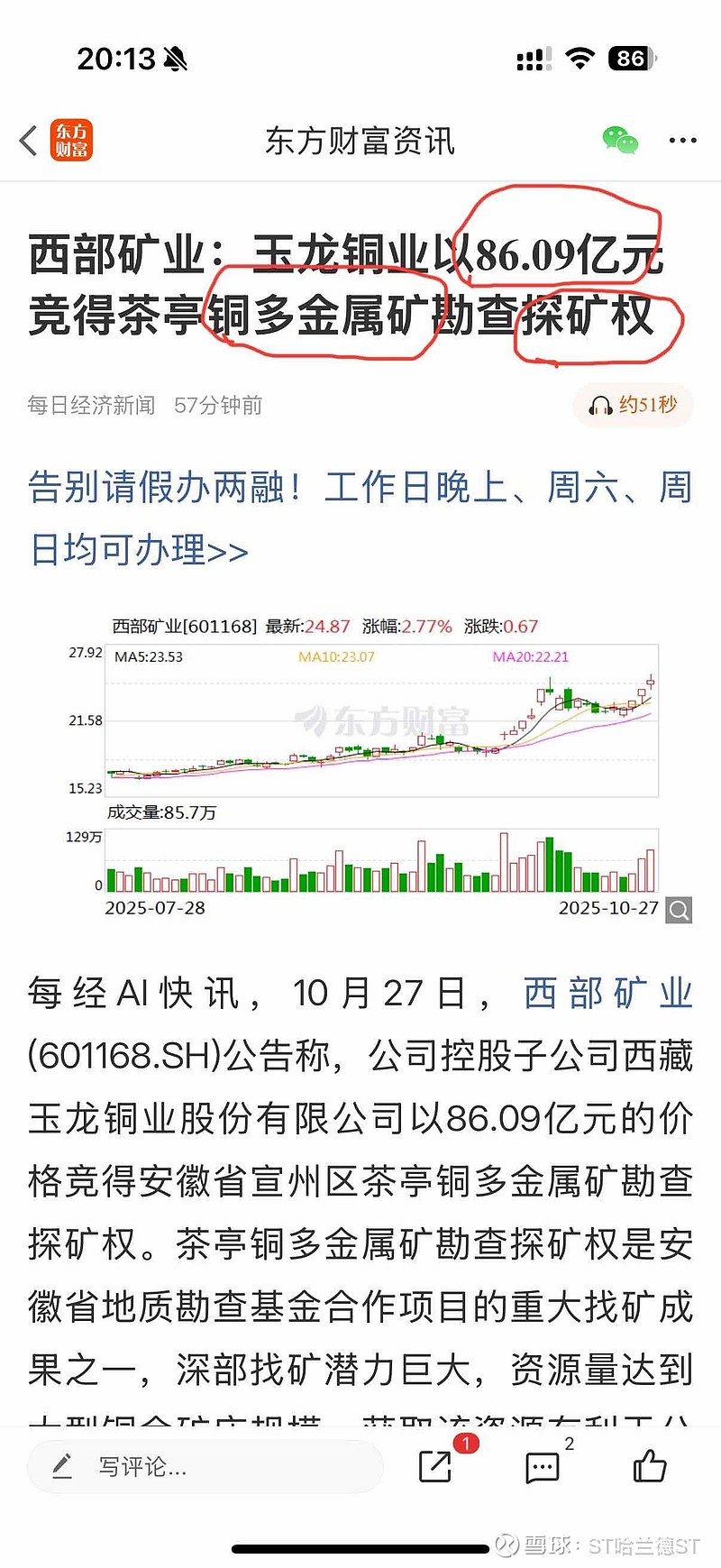This screenshot has height=1568, width=721.
Task: Select the 东方财富资讯 title bar
Action: 360,141
